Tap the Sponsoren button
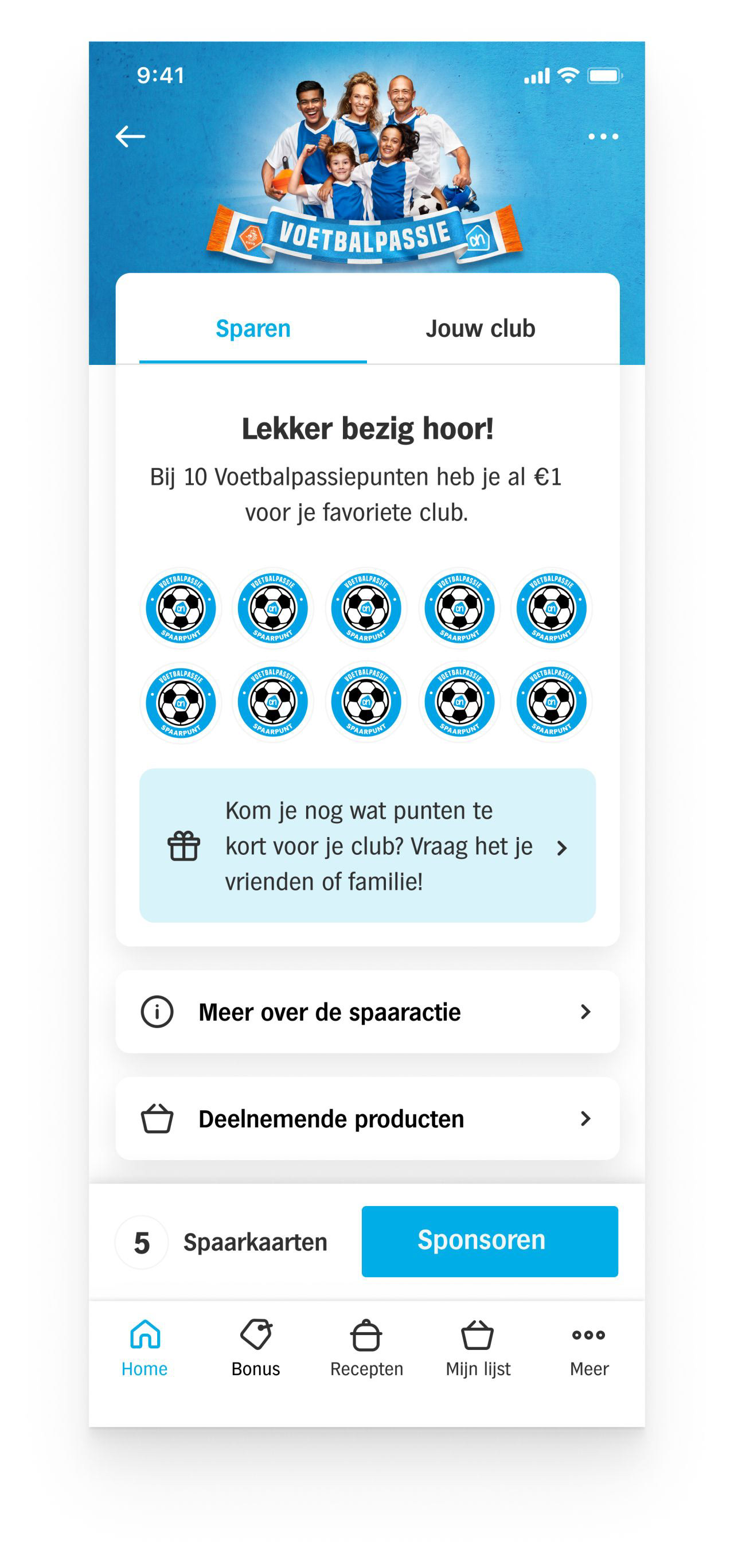Viewport: 734px width, 1568px height. [489, 1241]
